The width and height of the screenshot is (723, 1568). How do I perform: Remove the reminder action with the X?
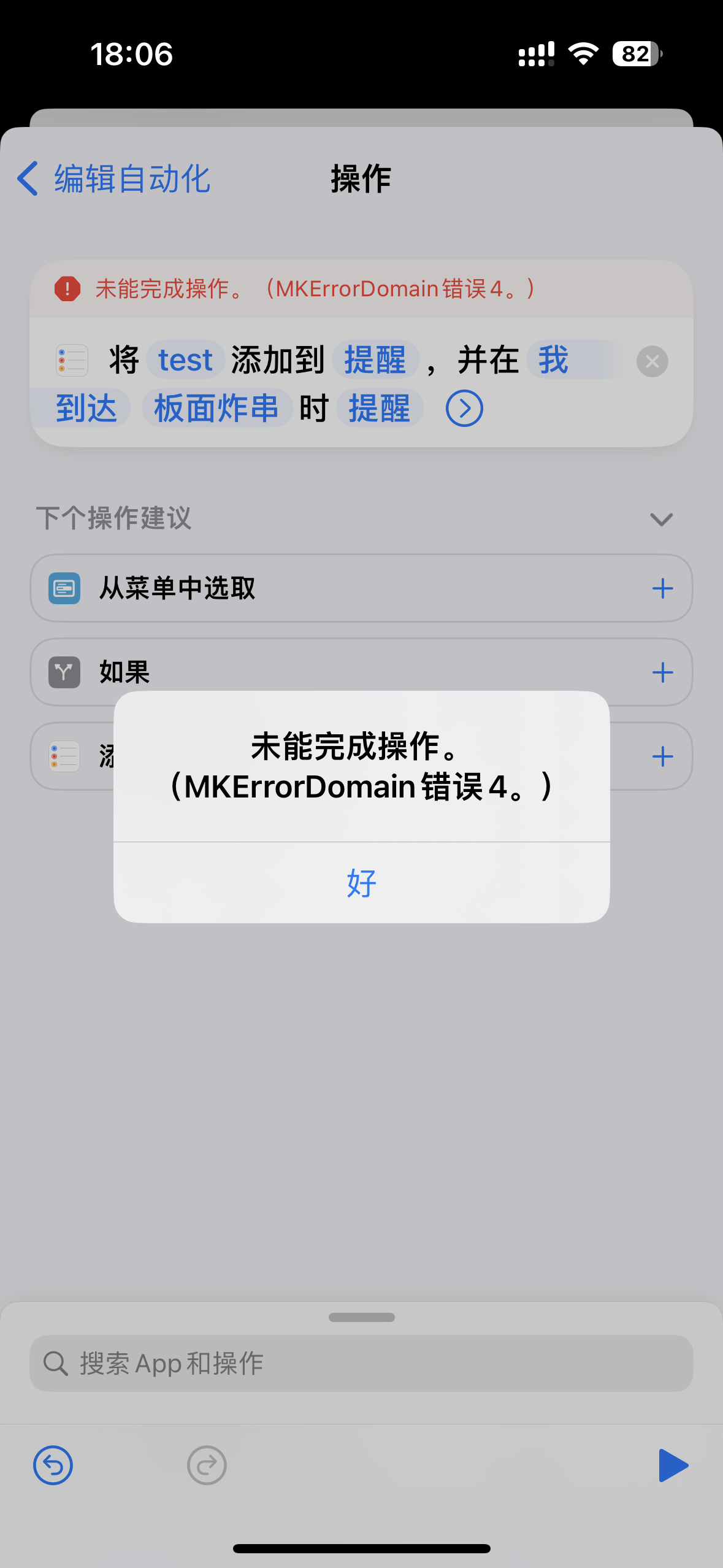tap(652, 361)
